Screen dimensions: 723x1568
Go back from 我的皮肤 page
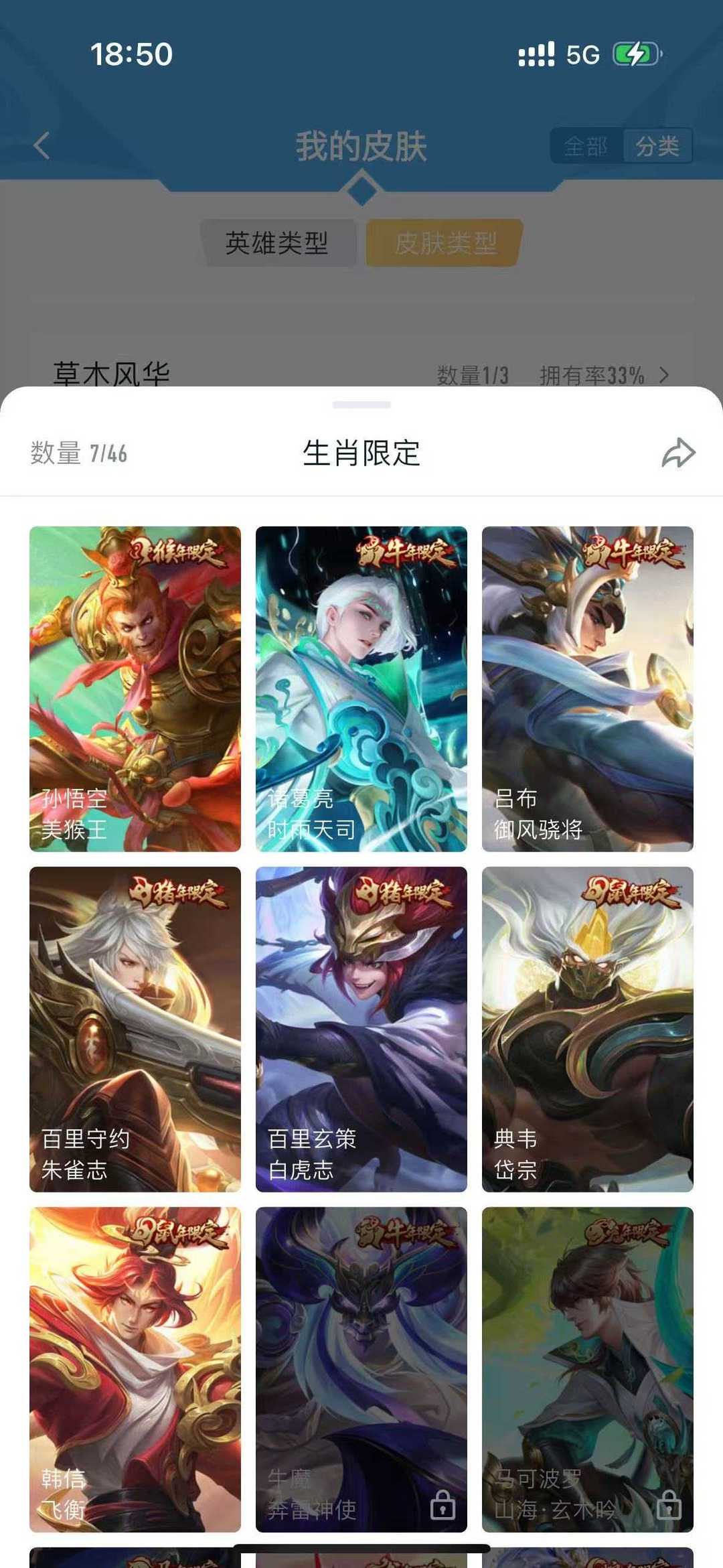[42, 145]
